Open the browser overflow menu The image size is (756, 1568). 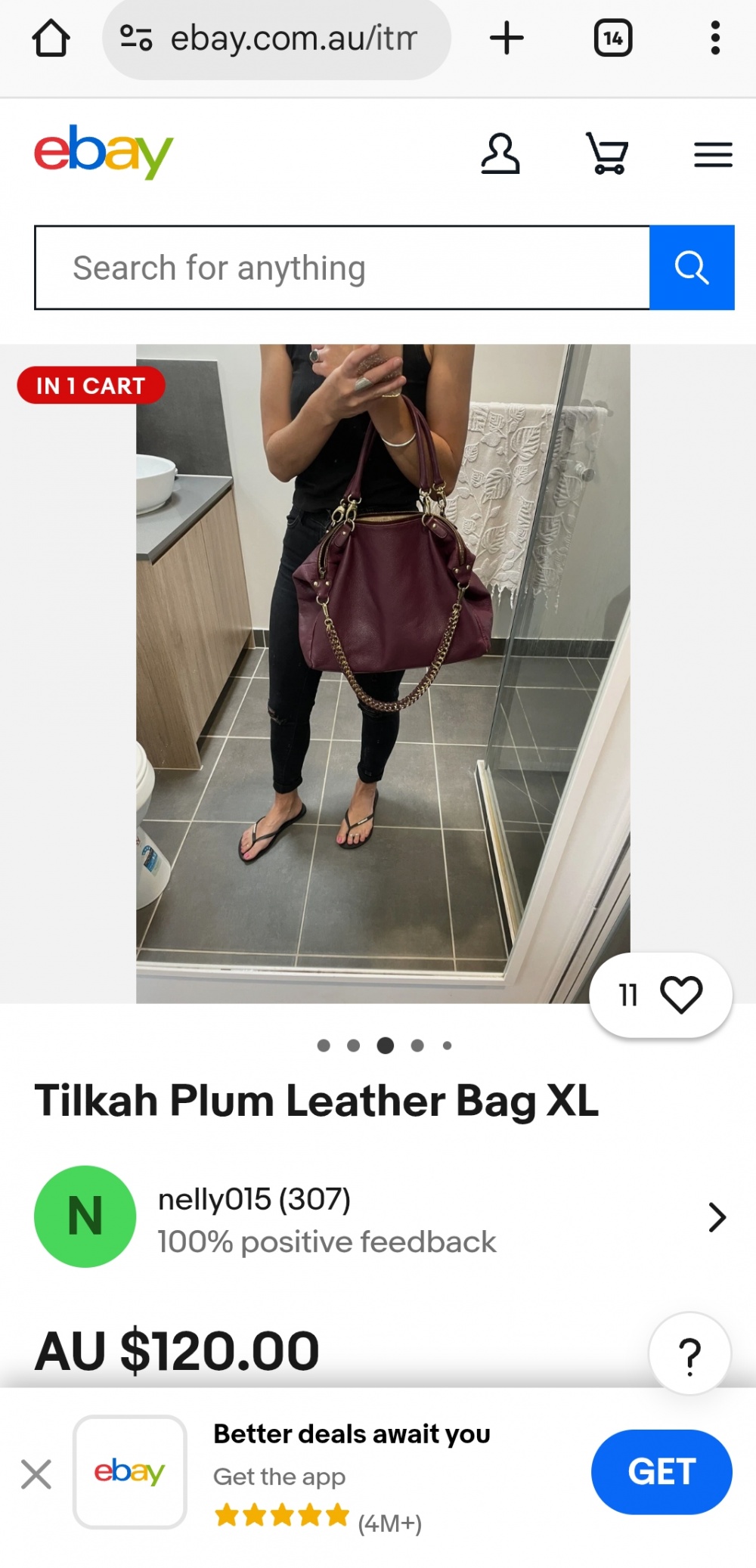(714, 39)
